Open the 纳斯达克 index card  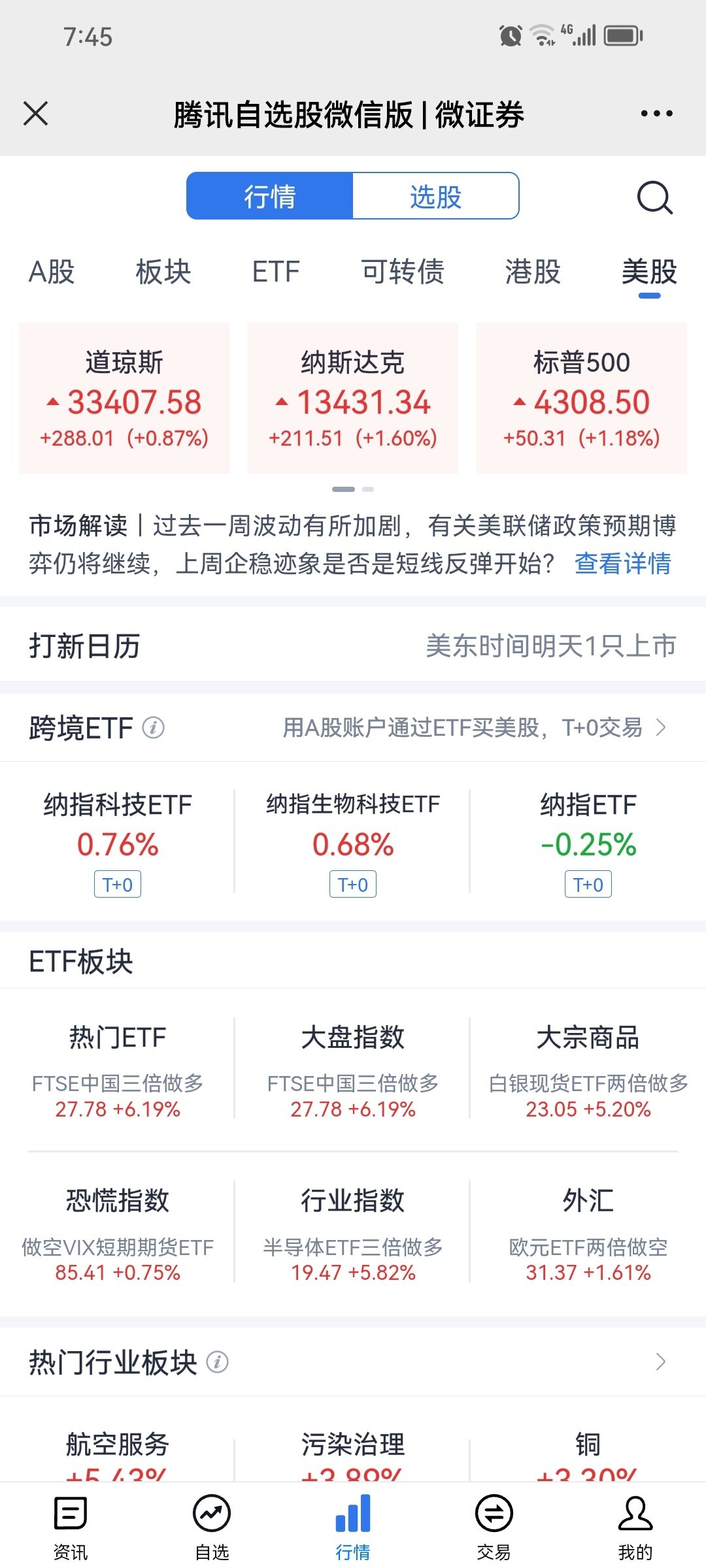tap(353, 398)
